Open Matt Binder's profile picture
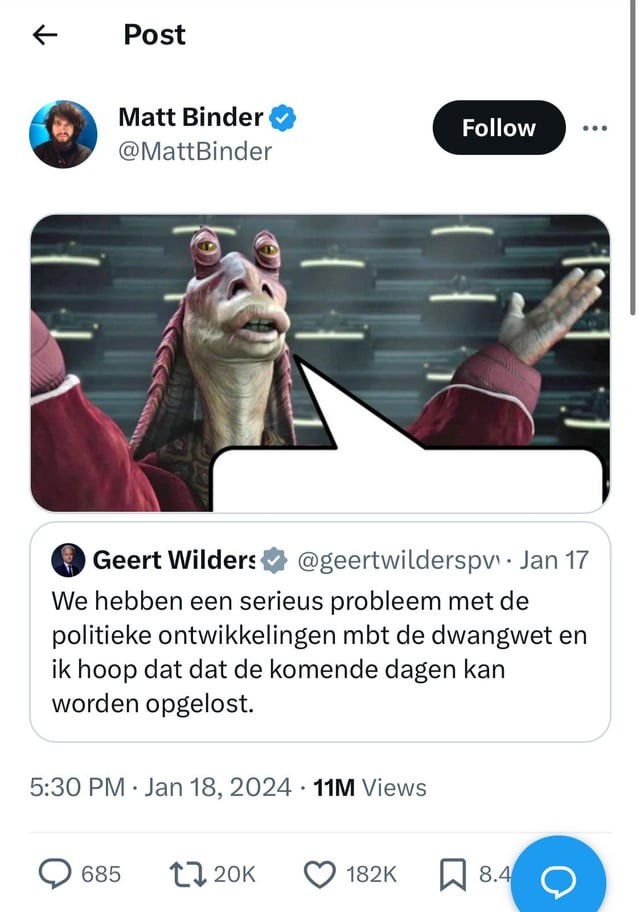The width and height of the screenshot is (640, 912). coord(64,134)
